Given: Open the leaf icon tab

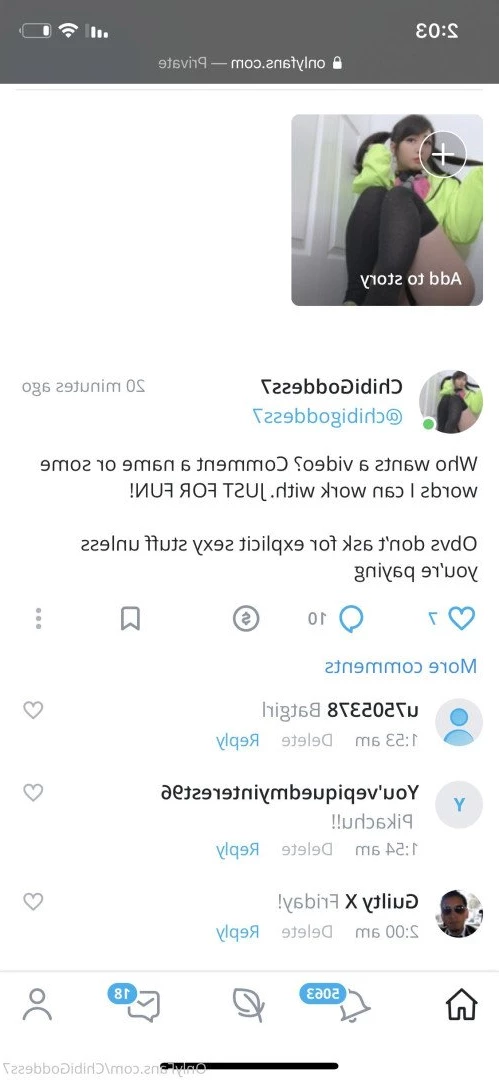Looking at the screenshot, I should click(x=248, y=1005).
